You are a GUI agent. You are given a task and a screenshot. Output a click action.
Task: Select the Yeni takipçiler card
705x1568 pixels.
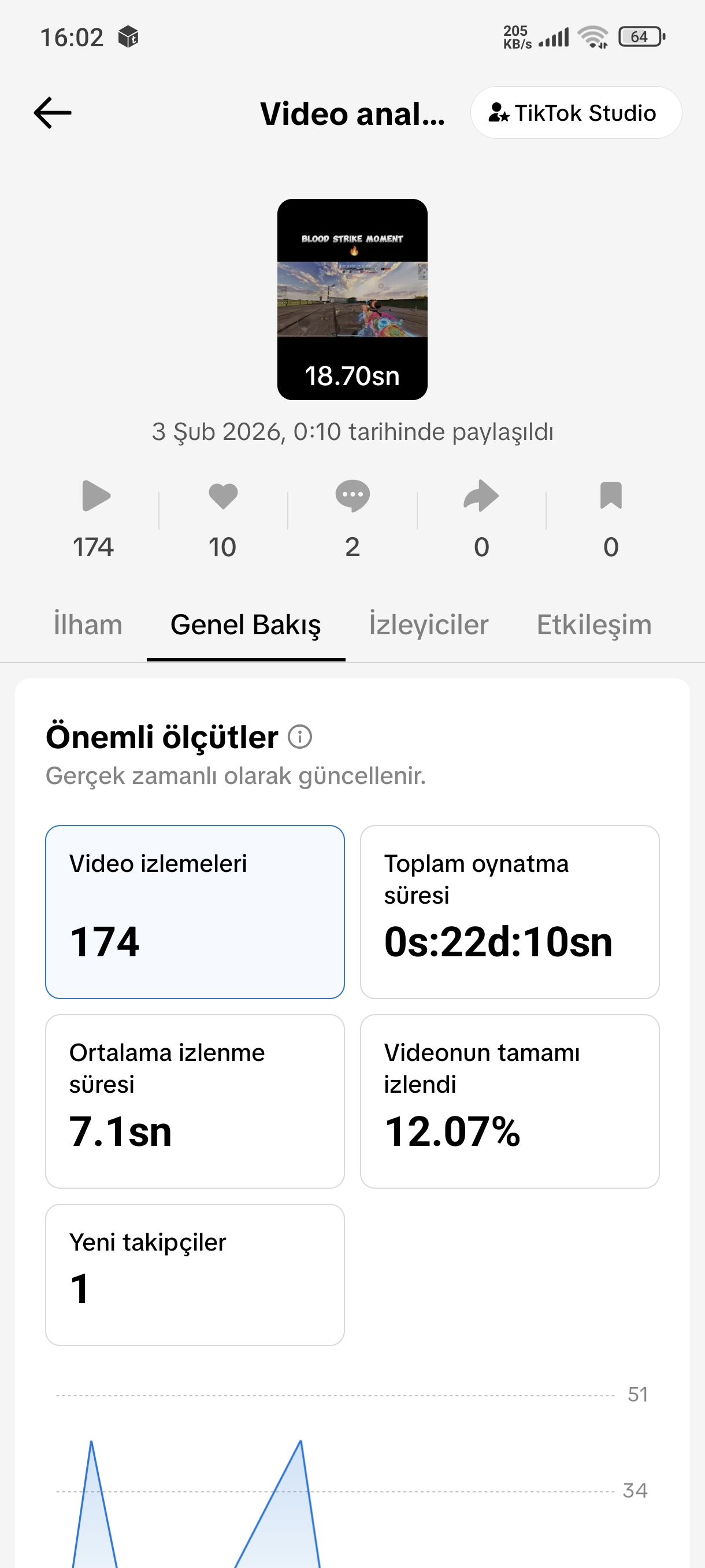195,1275
